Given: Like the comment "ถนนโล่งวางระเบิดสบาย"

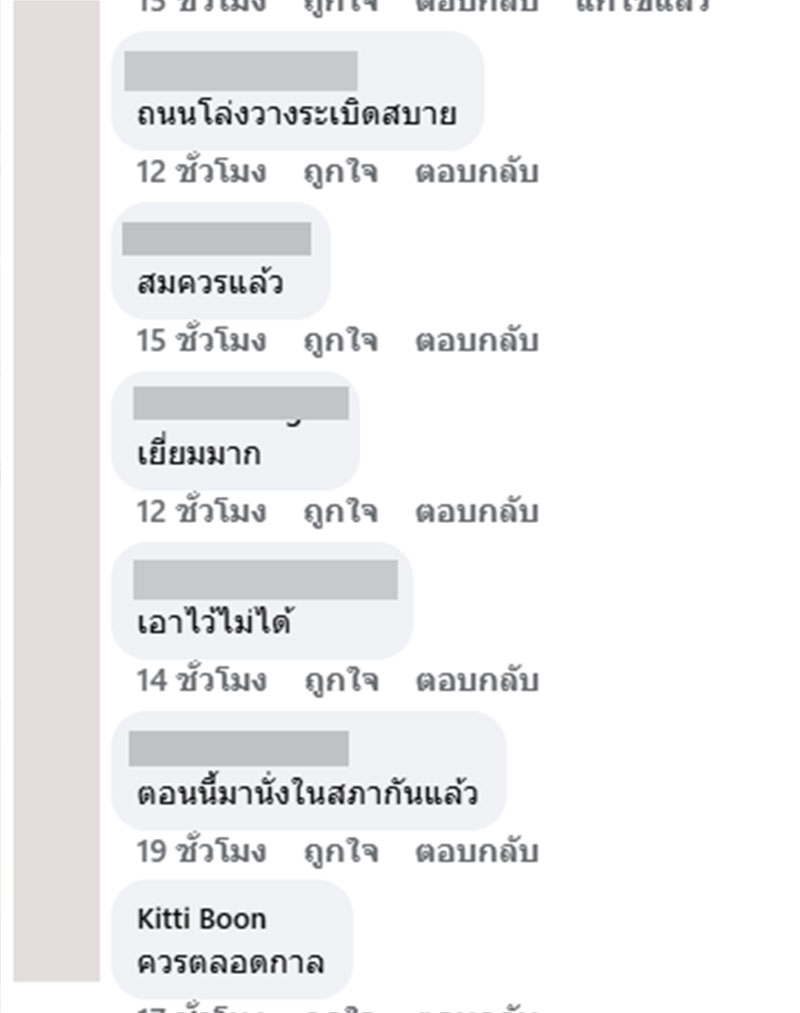Looking at the screenshot, I should coord(340,172).
